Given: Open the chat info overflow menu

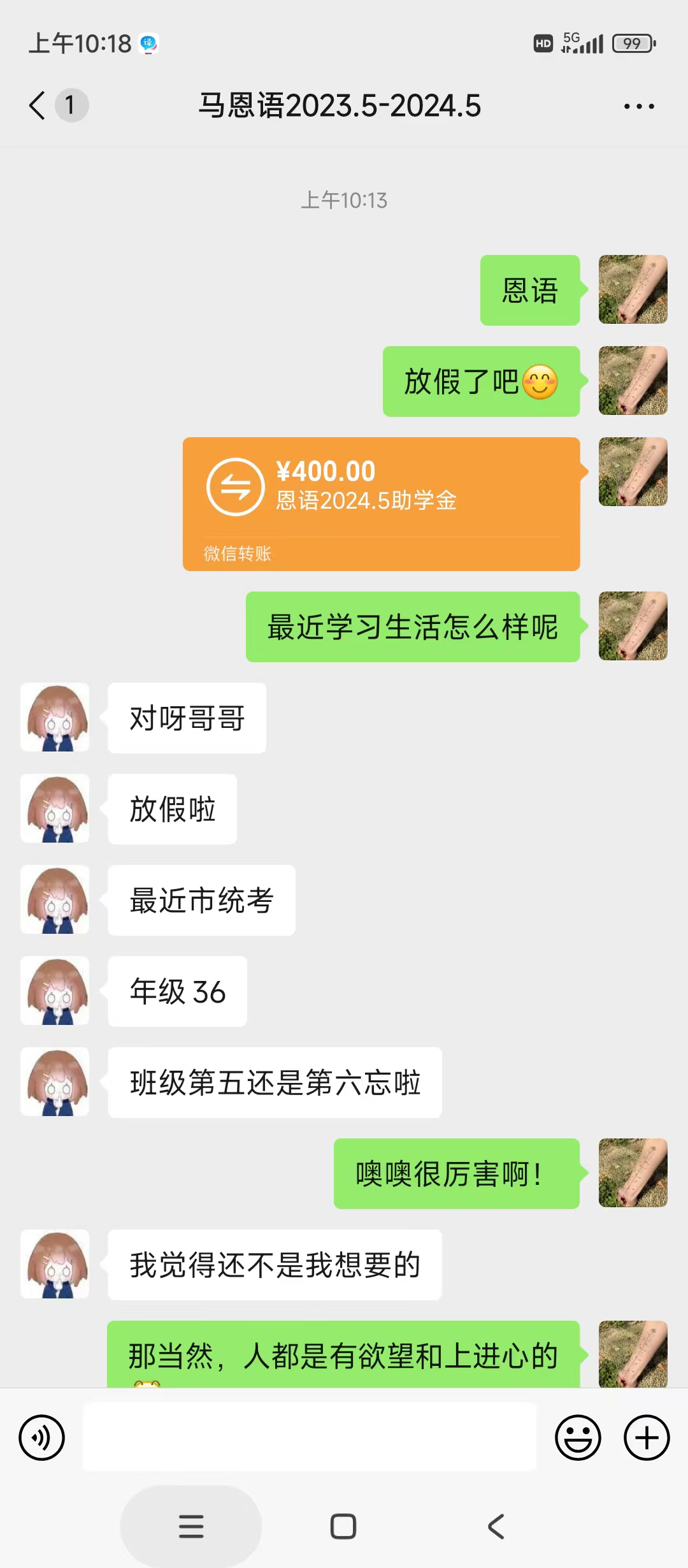Looking at the screenshot, I should (639, 106).
